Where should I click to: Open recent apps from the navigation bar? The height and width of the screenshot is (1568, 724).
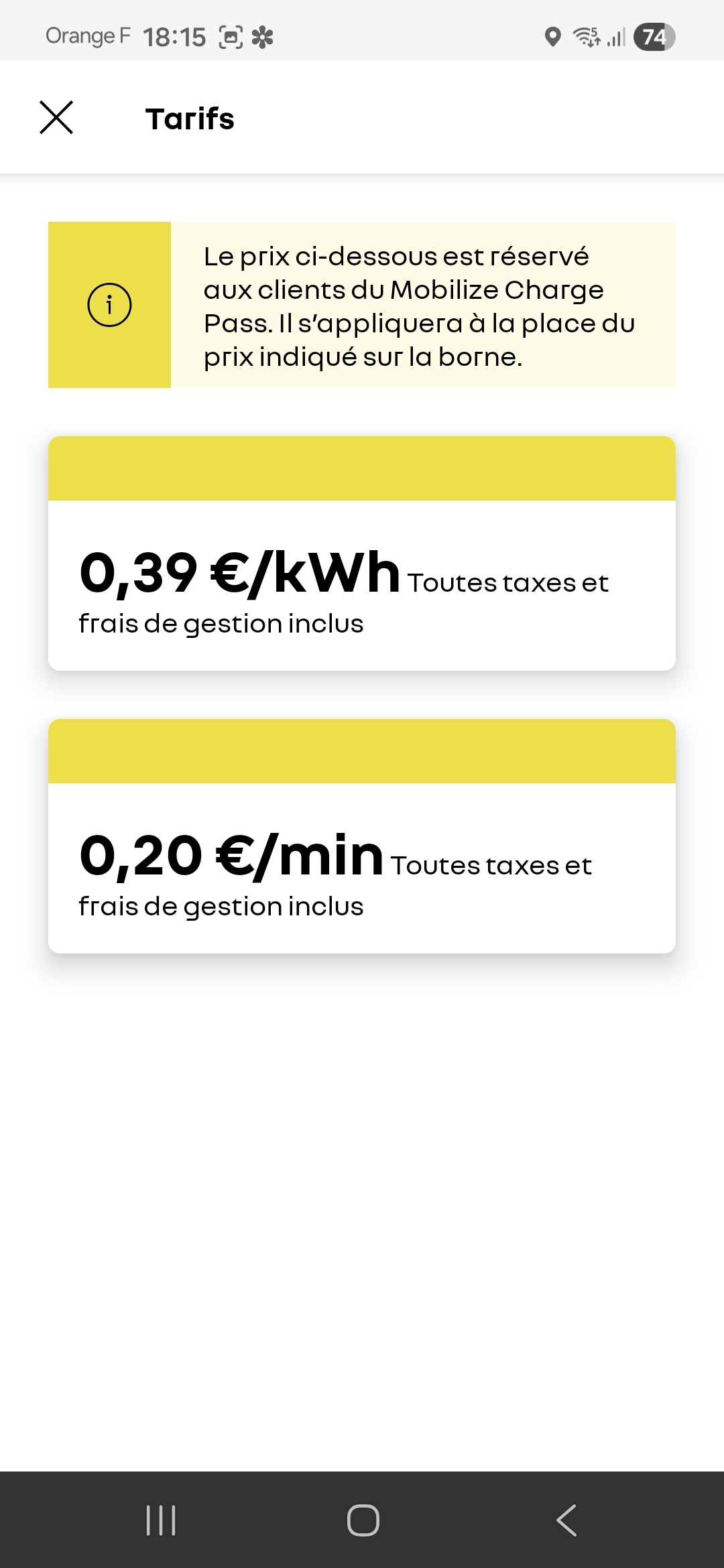pos(161,1520)
